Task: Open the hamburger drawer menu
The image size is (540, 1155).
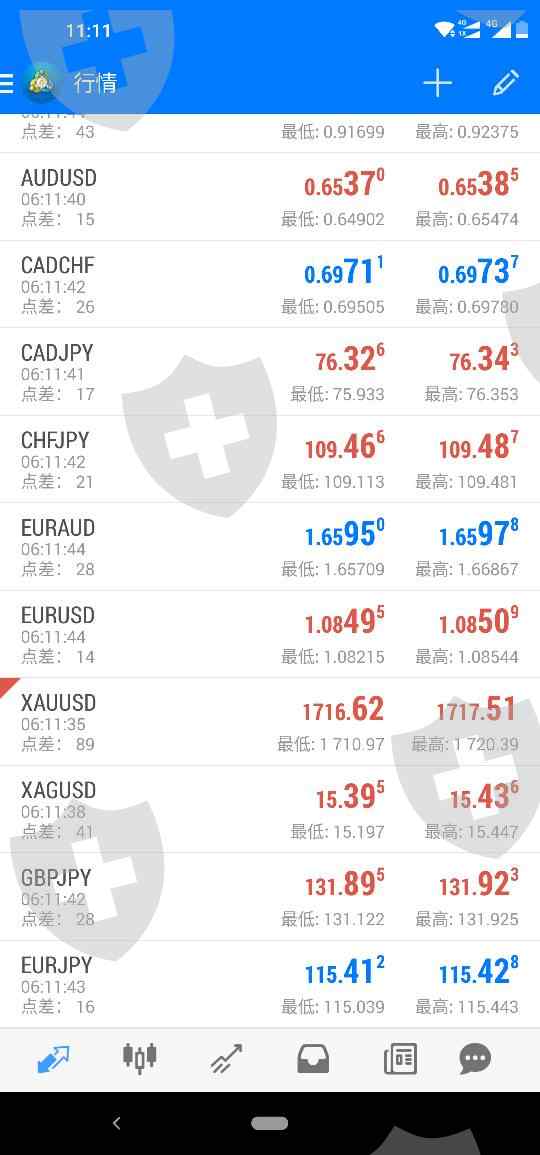Action: [6, 83]
